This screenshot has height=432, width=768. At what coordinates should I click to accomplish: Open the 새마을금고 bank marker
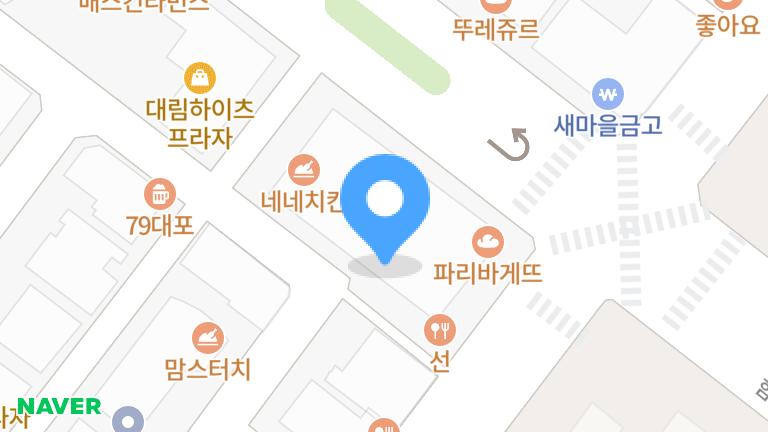(x=607, y=94)
